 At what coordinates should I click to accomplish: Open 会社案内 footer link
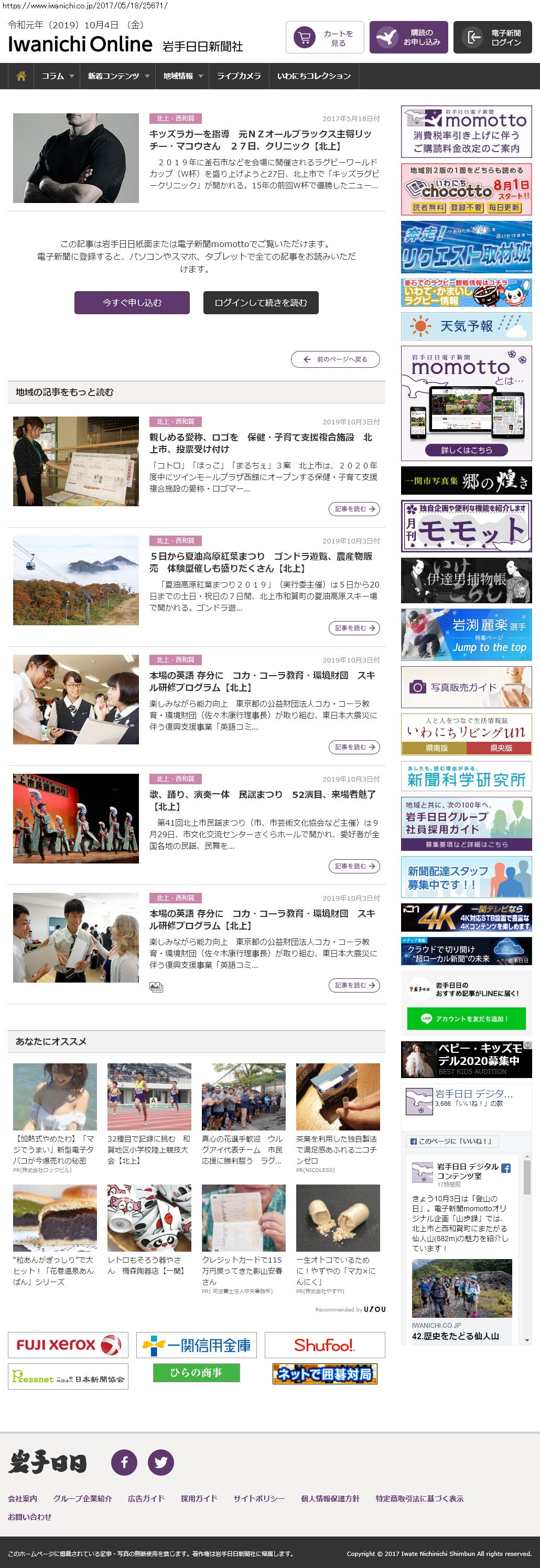click(23, 1498)
